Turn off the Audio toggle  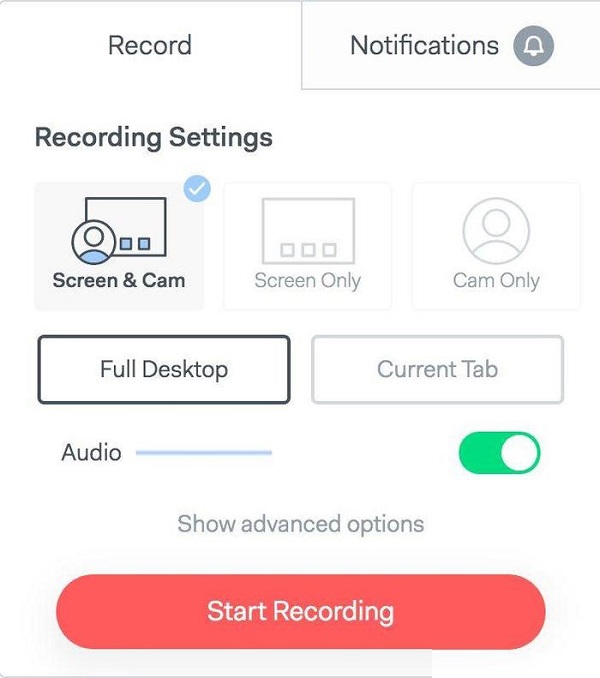click(499, 453)
